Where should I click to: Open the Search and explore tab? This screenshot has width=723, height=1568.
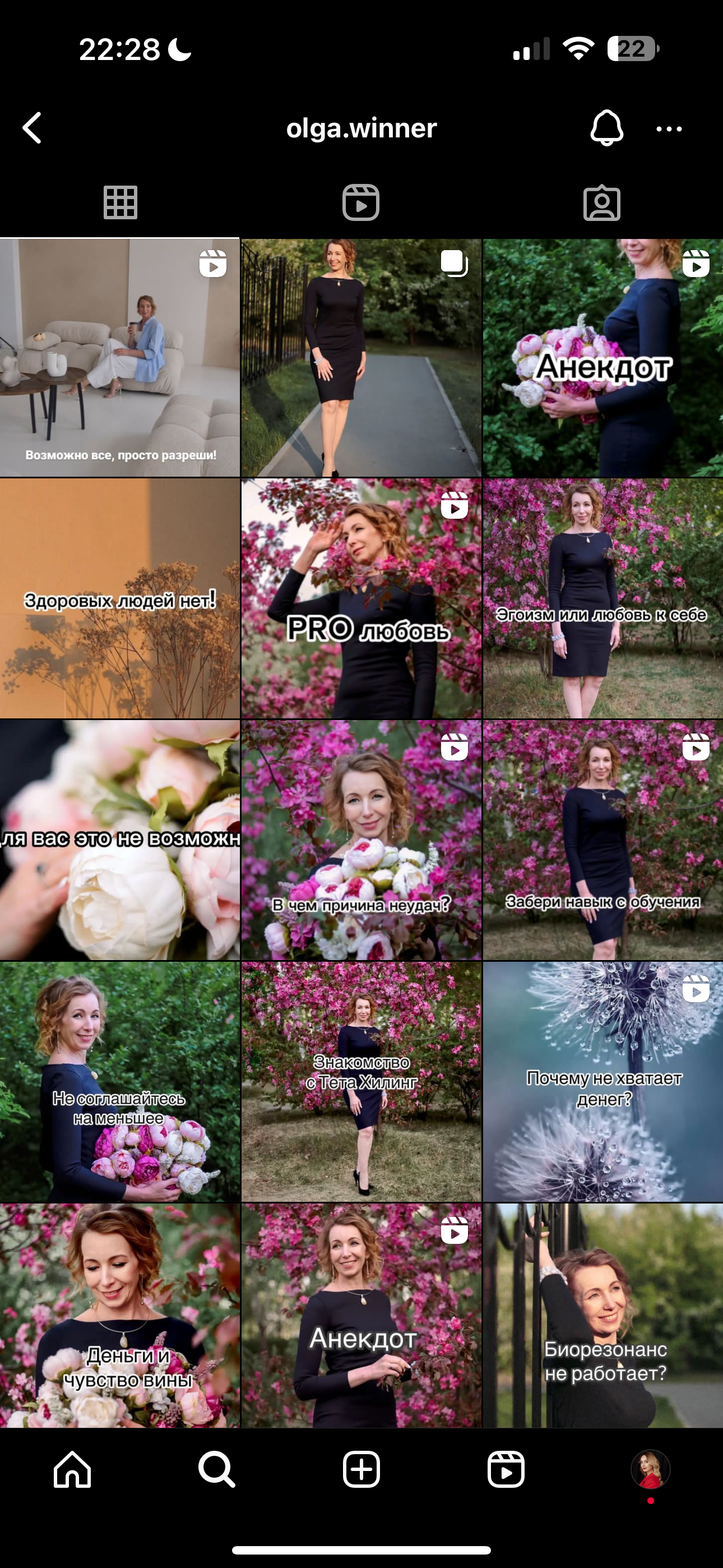click(217, 1469)
